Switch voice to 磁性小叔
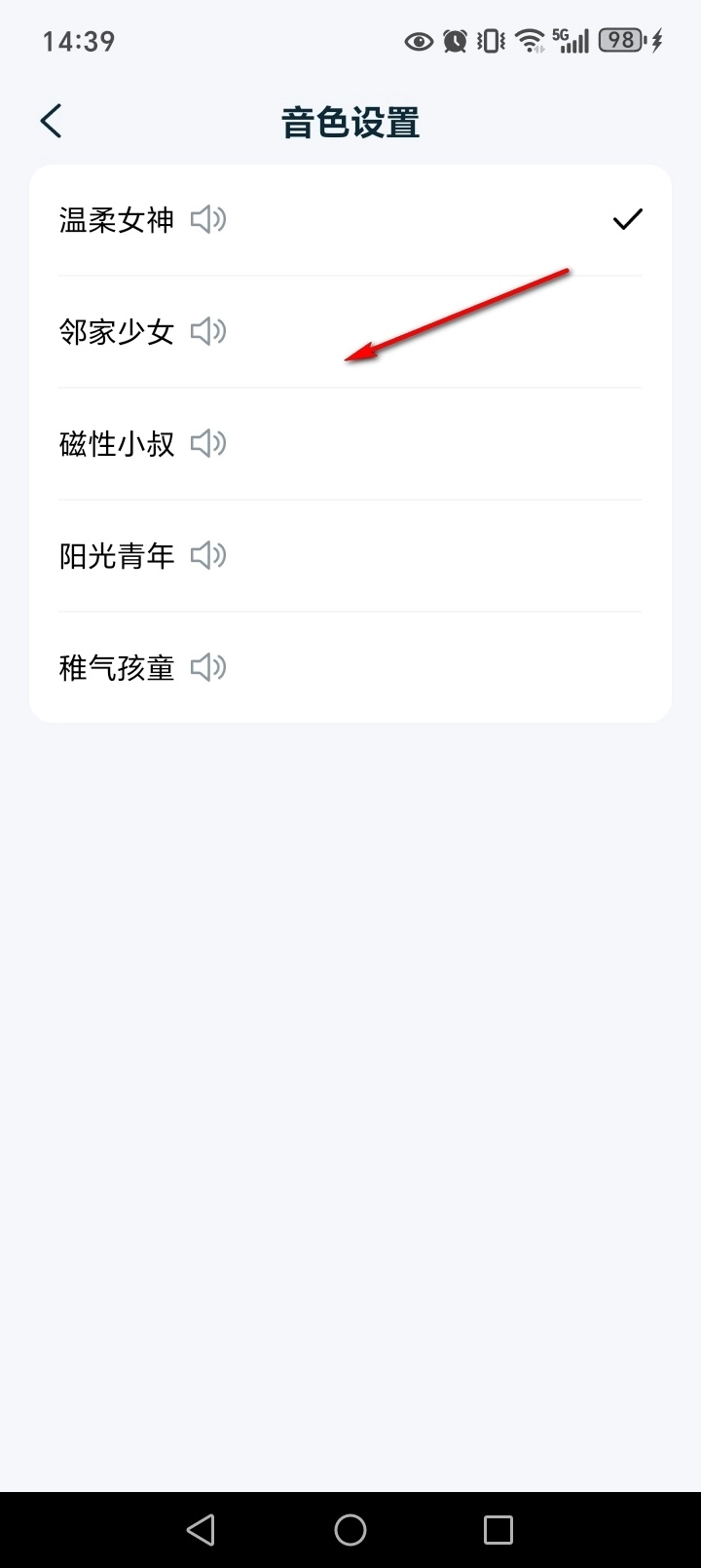Image resolution: width=701 pixels, height=1568 pixels. [x=117, y=444]
